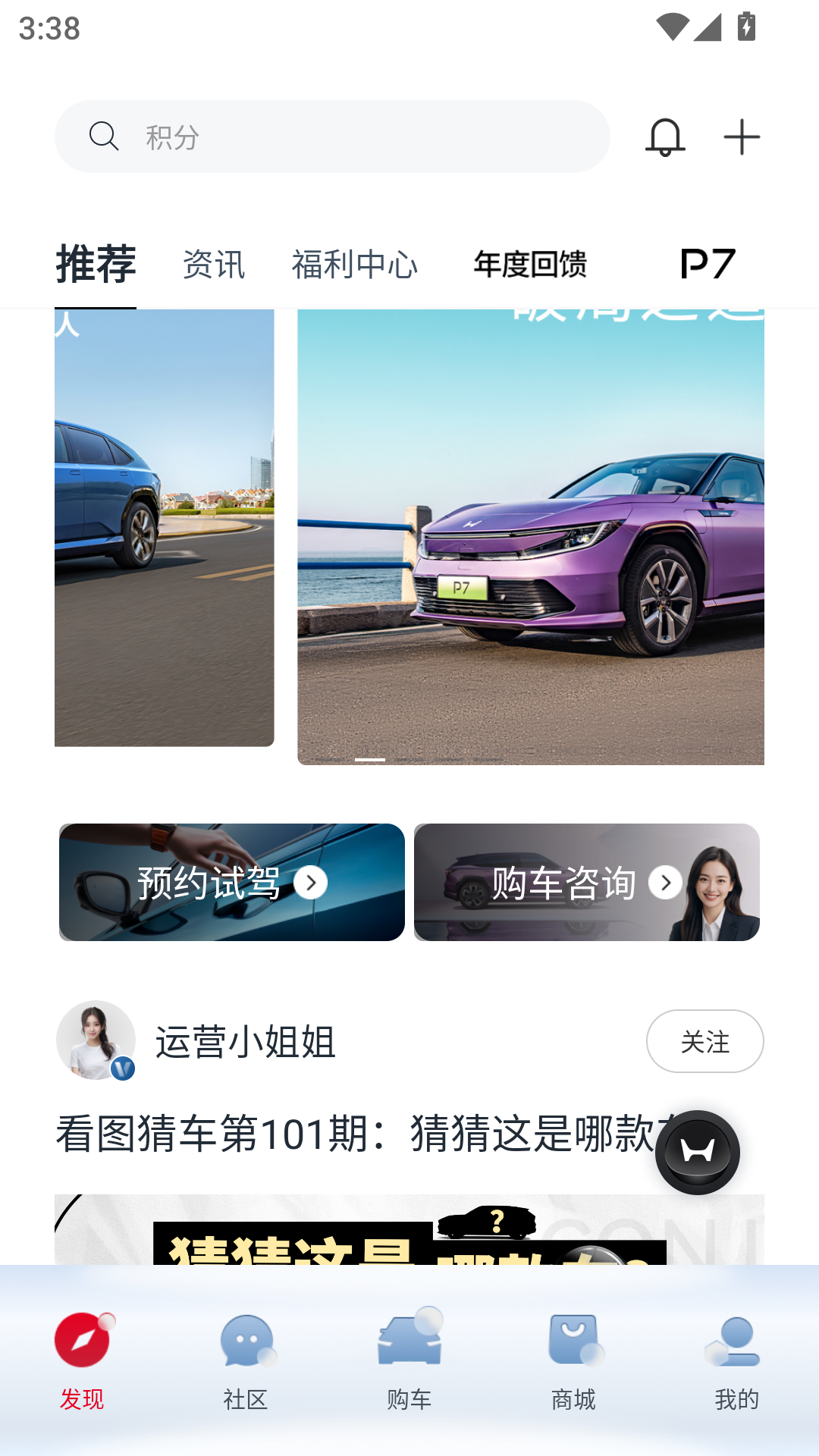Open 预约试驾 via its arrow chevron
The image size is (819, 1456).
310,882
